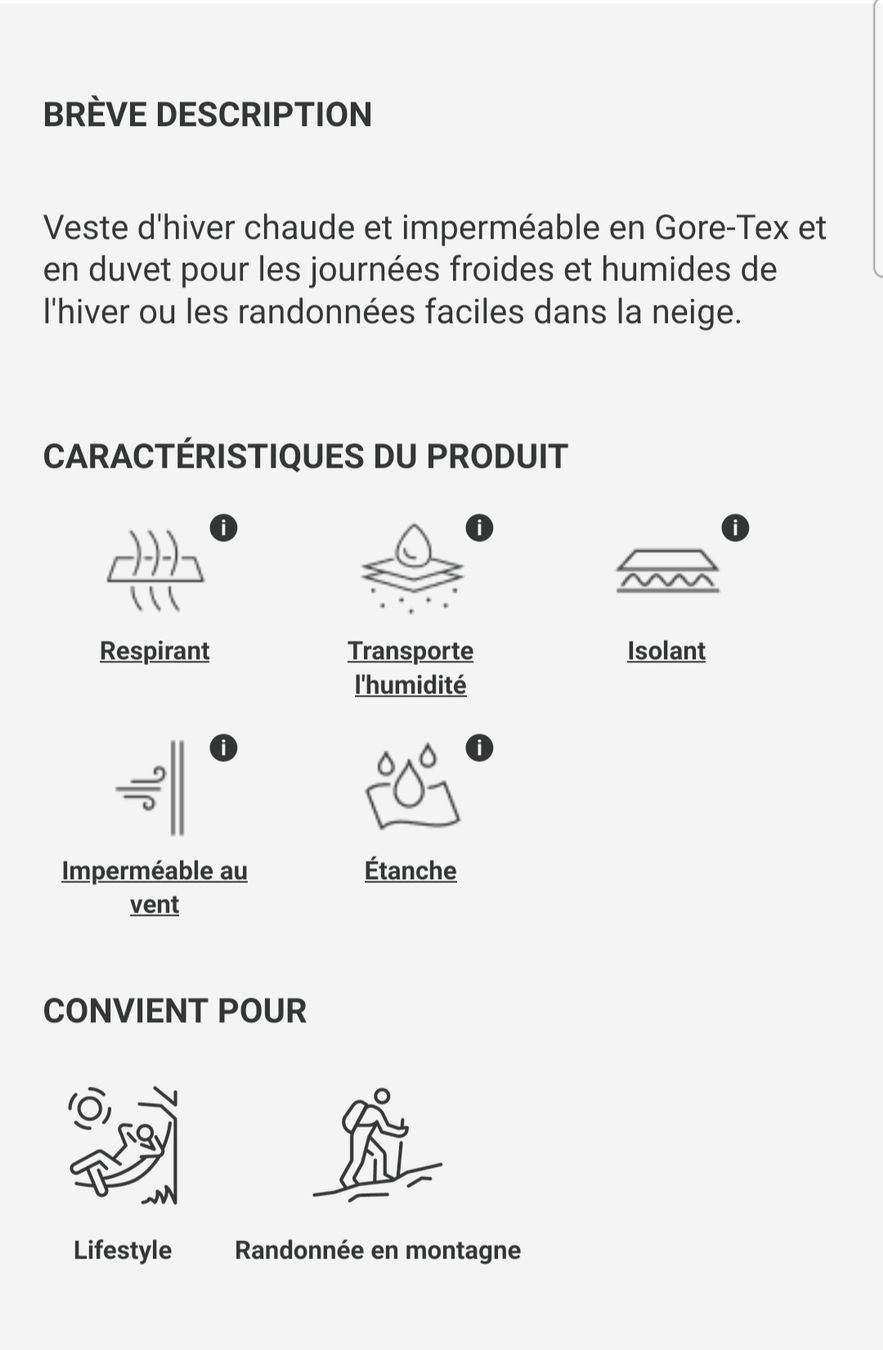Click the CONVIENT POUR section title
The height and width of the screenshot is (1350, 883).
(174, 1010)
